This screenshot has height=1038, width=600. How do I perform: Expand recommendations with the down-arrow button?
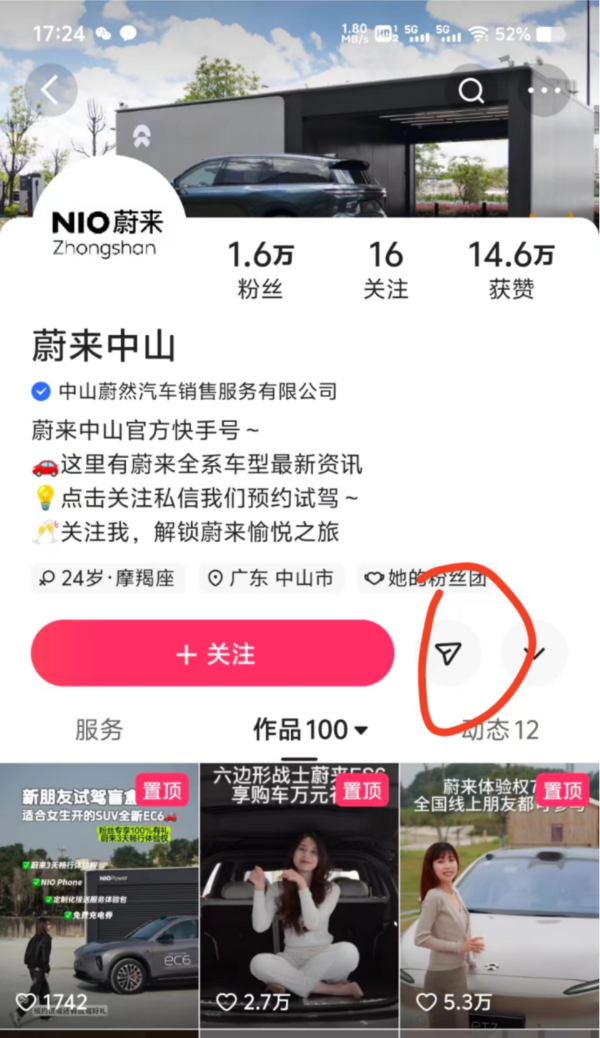pos(535,654)
